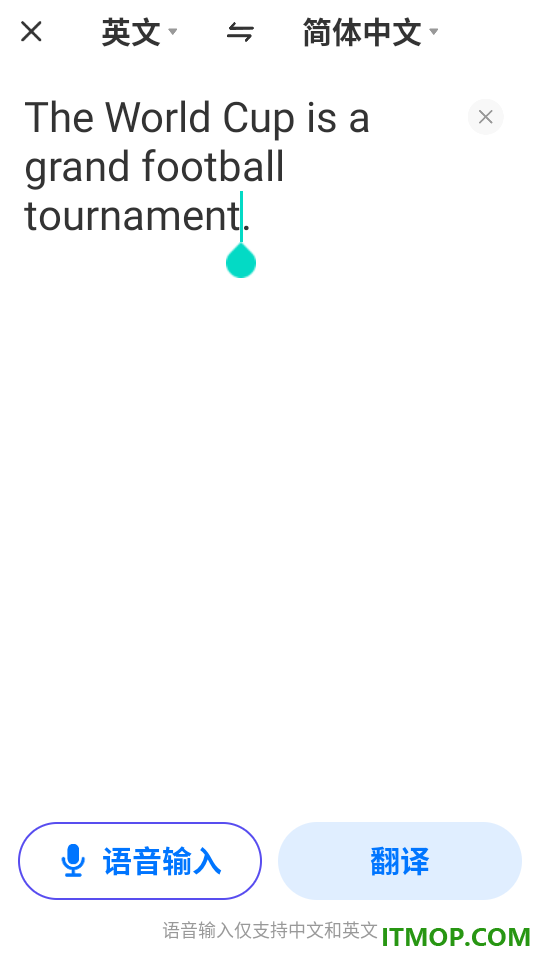Start voice input with 语音输入

click(140, 861)
